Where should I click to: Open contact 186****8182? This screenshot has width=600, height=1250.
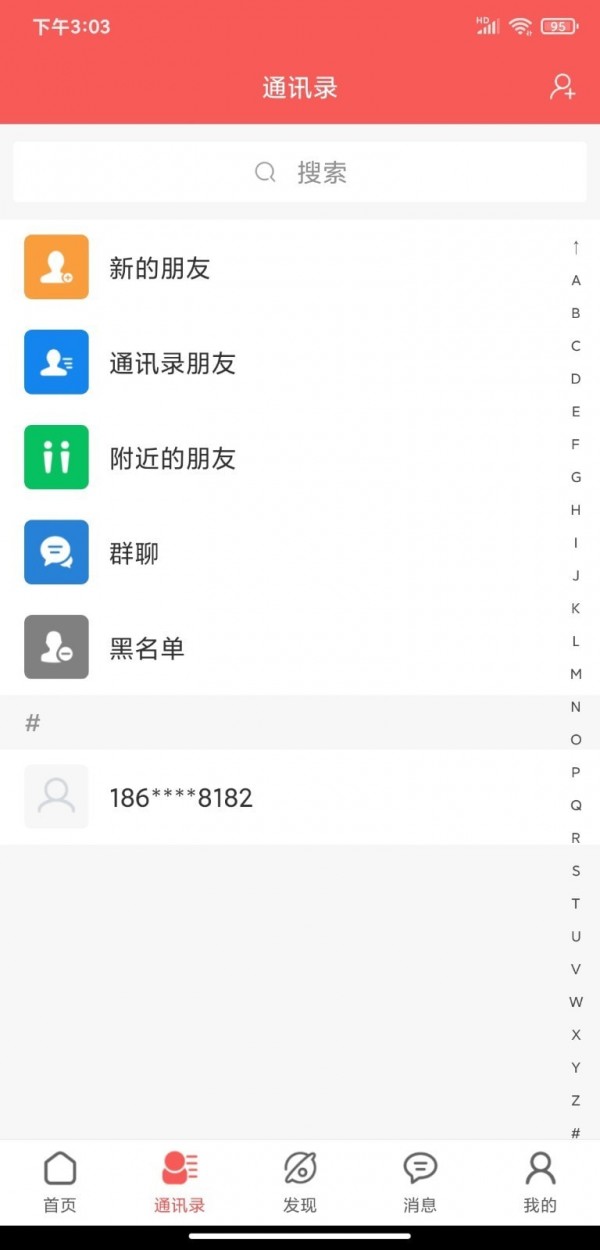tap(180, 797)
